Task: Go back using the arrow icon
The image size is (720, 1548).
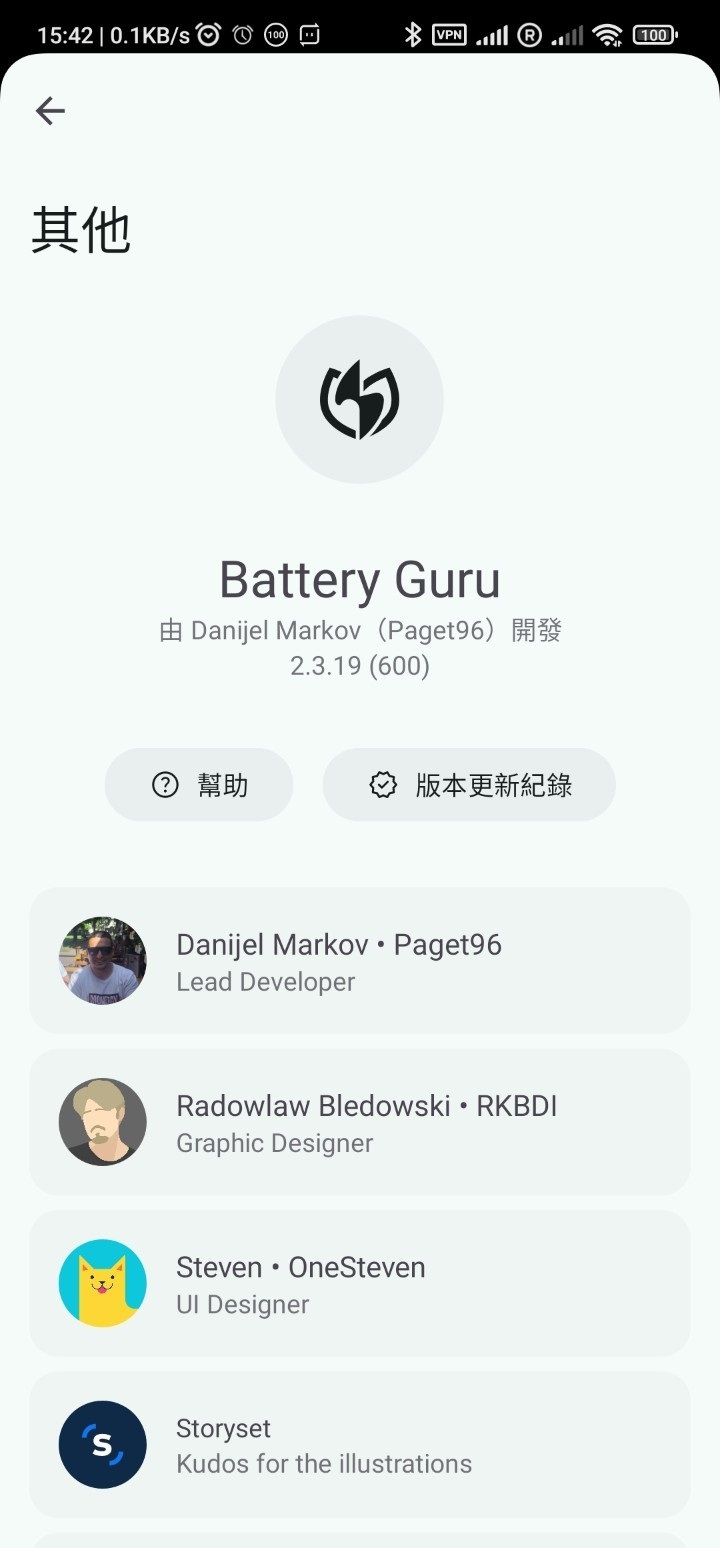Action: (50, 111)
